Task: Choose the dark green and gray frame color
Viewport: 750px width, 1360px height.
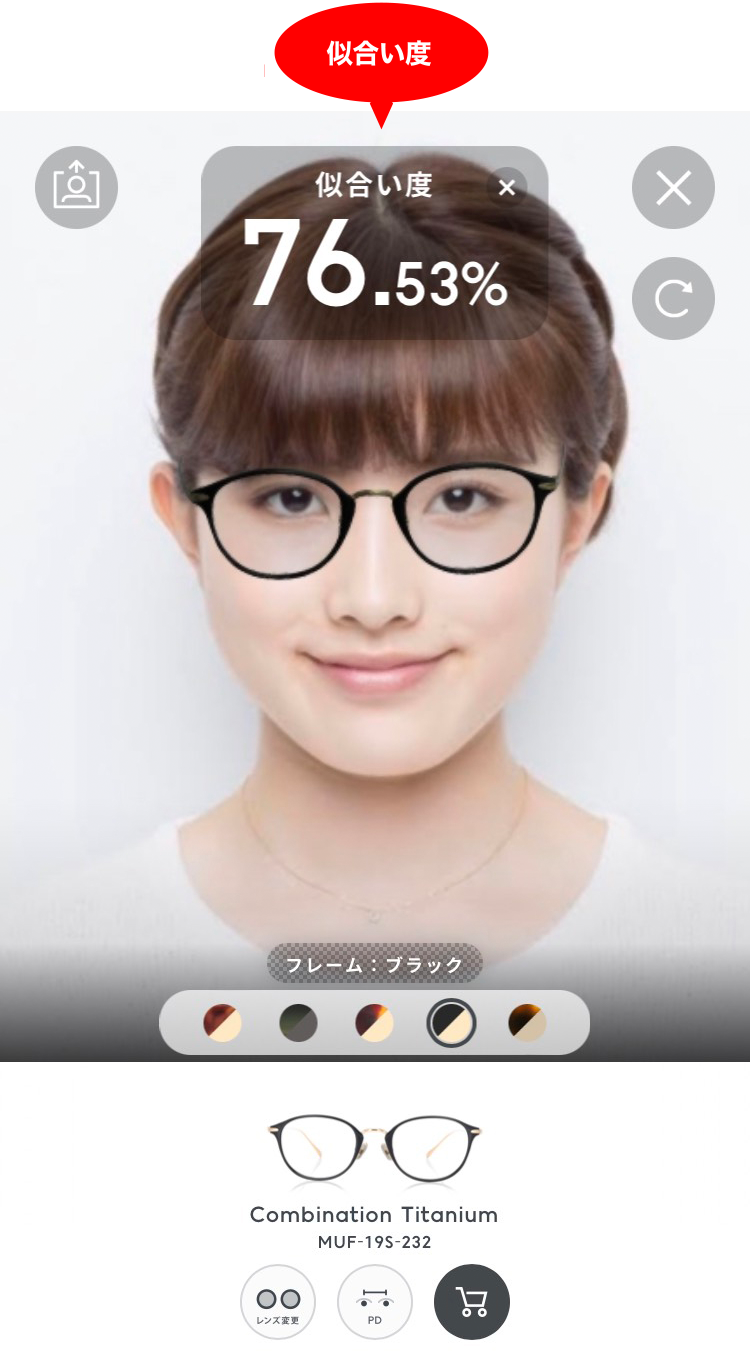Action: click(298, 1023)
